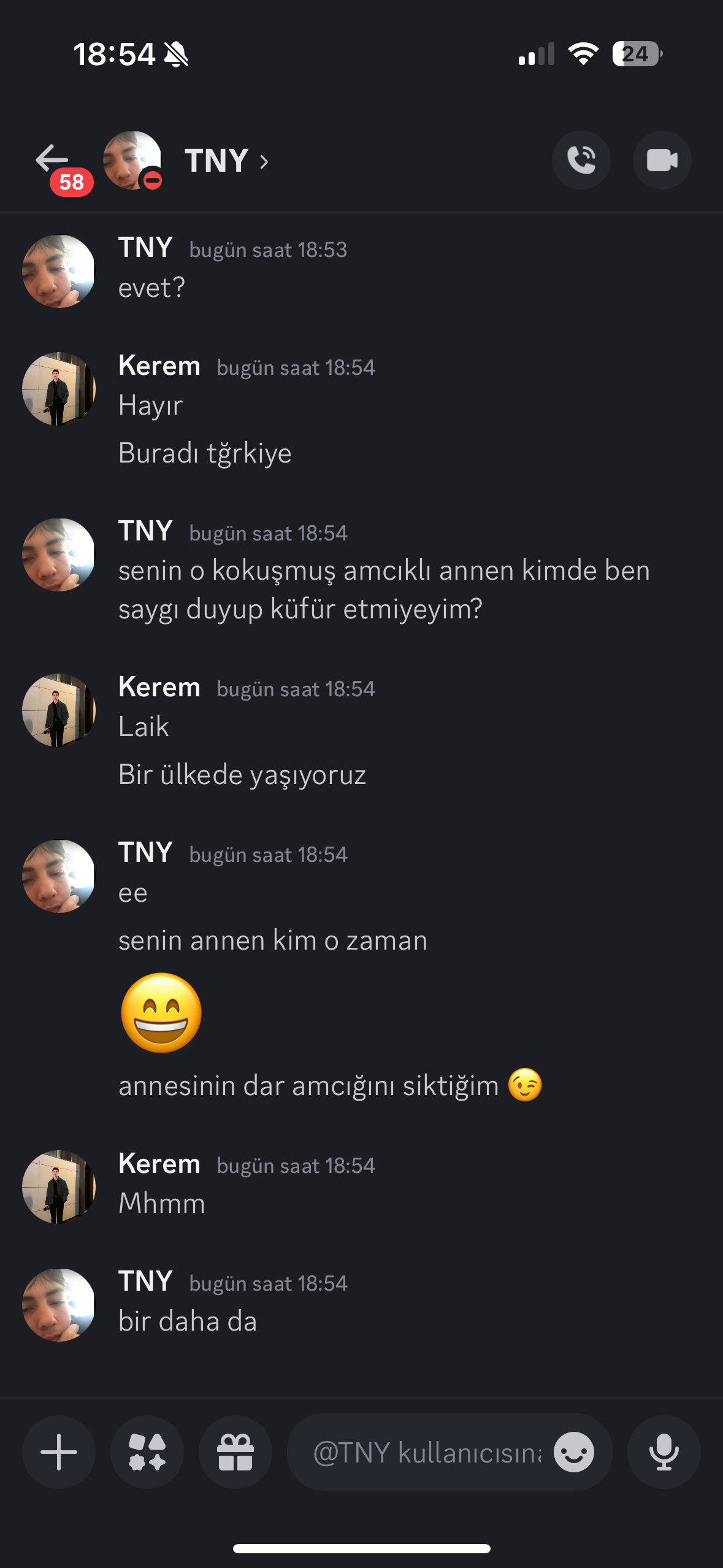Start a video call with TNY
Image resolution: width=723 pixels, height=1568 pixels.
click(662, 160)
